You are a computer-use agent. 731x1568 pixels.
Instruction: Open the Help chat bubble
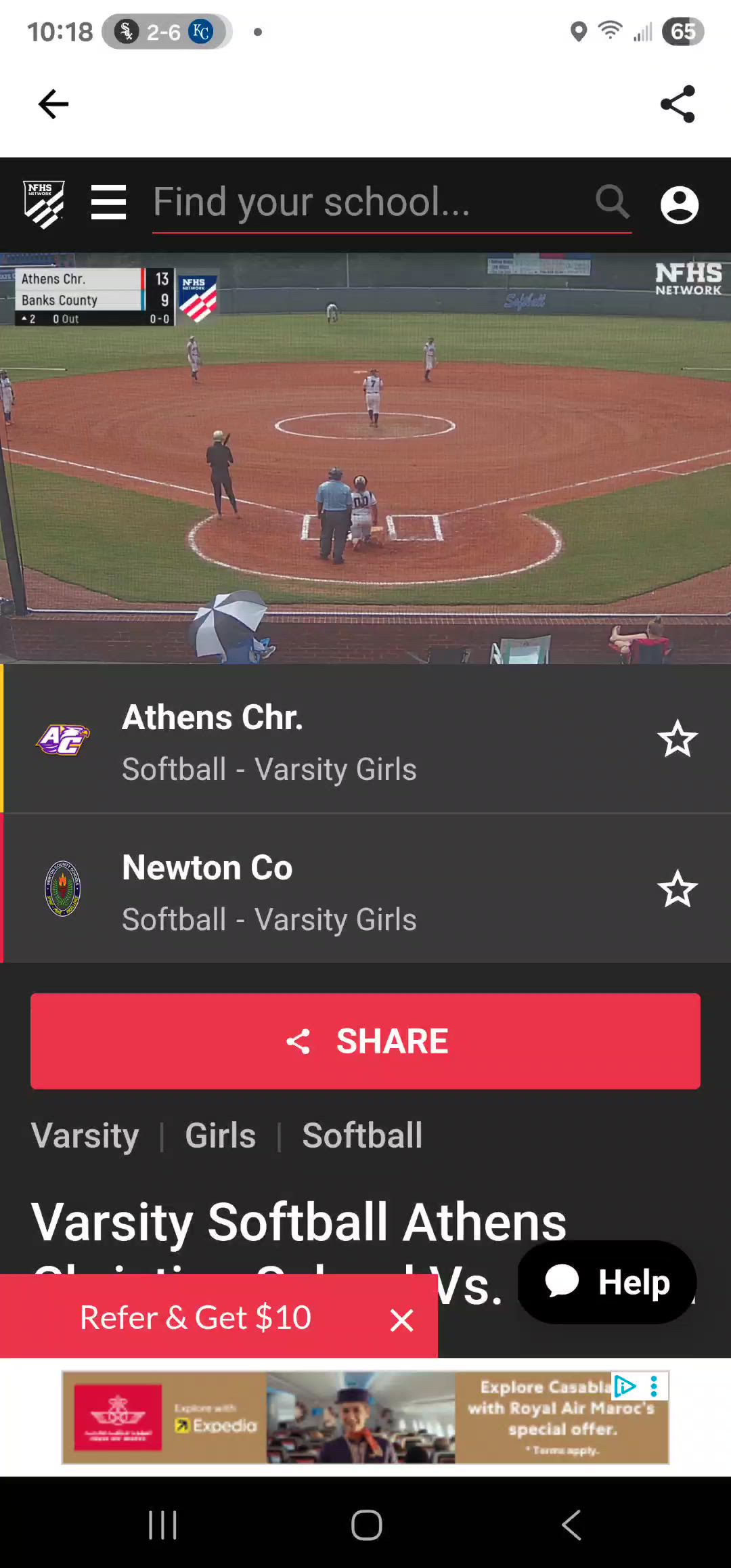coord(606,1280)
